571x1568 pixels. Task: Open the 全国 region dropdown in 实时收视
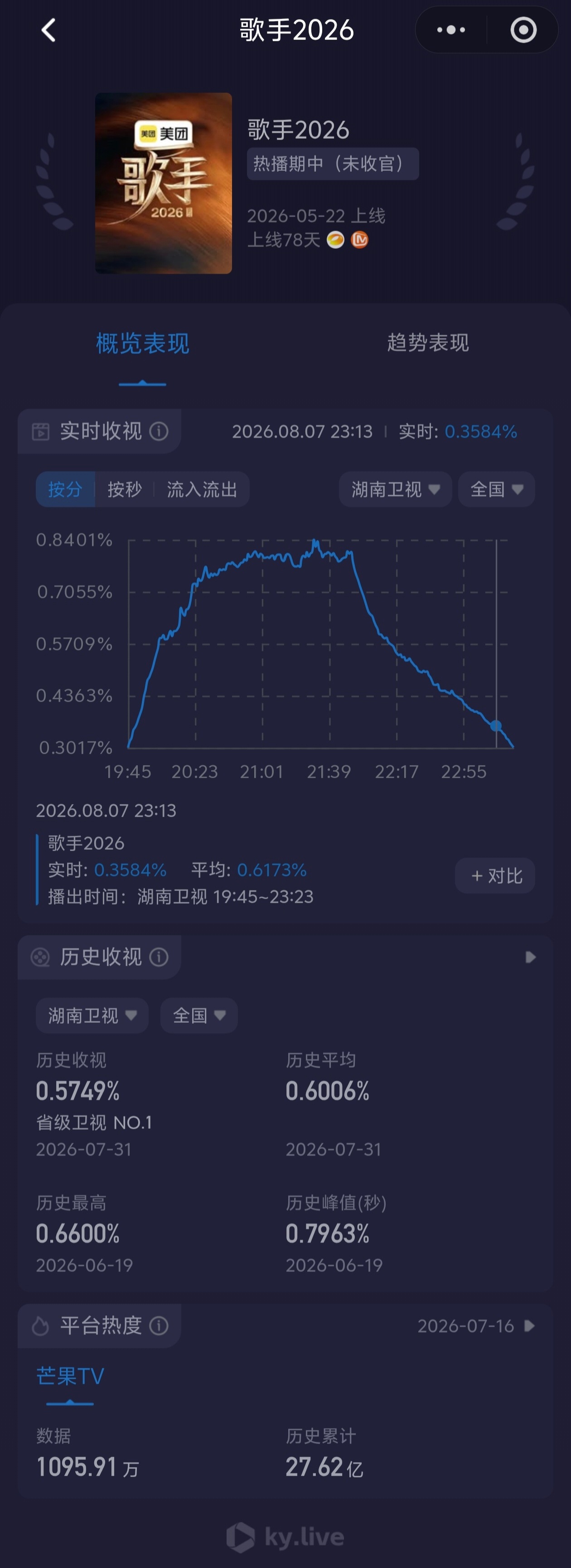[496, 489]
